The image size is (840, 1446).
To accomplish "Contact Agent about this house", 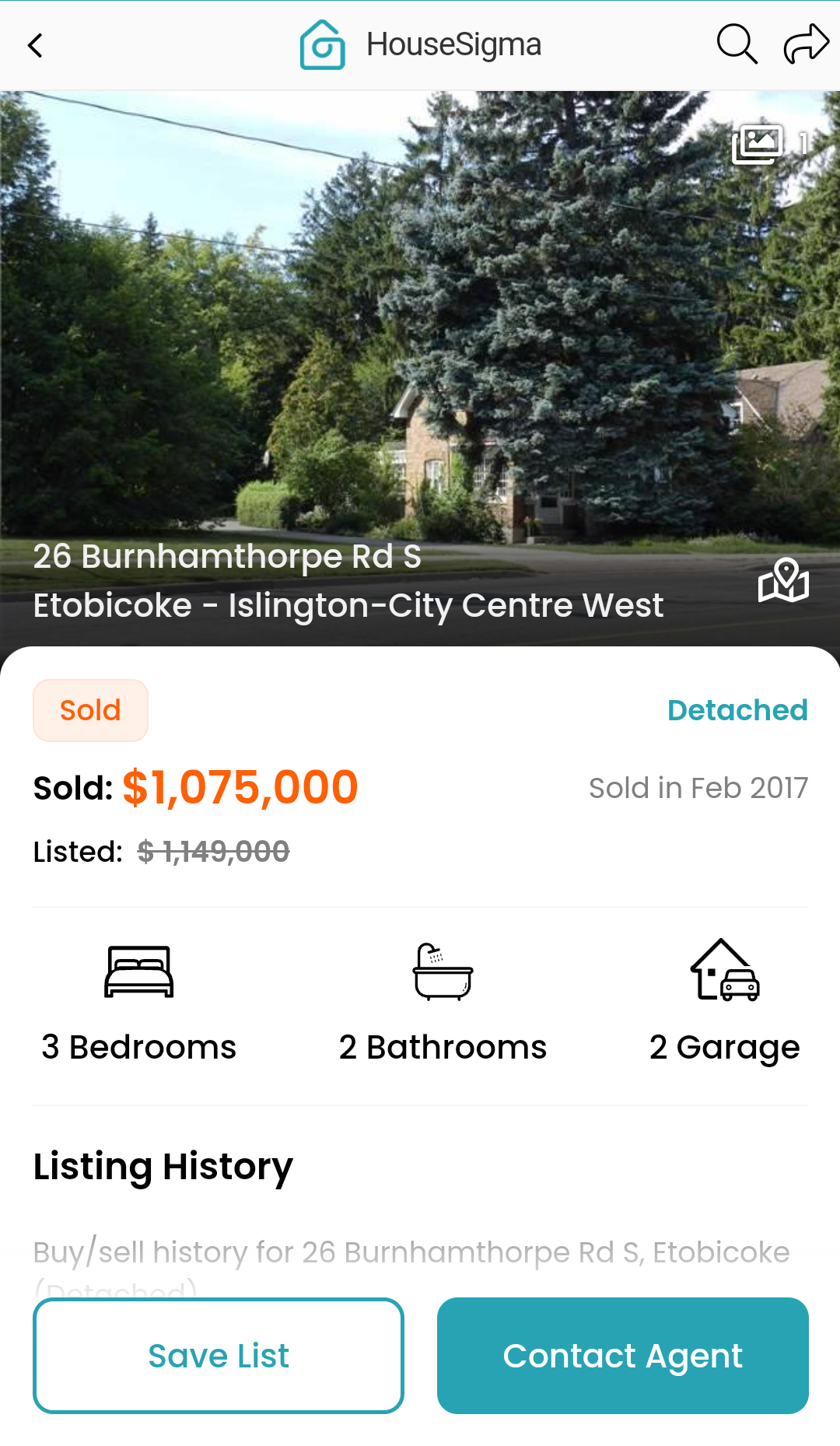I will (x=622, y=1355).
